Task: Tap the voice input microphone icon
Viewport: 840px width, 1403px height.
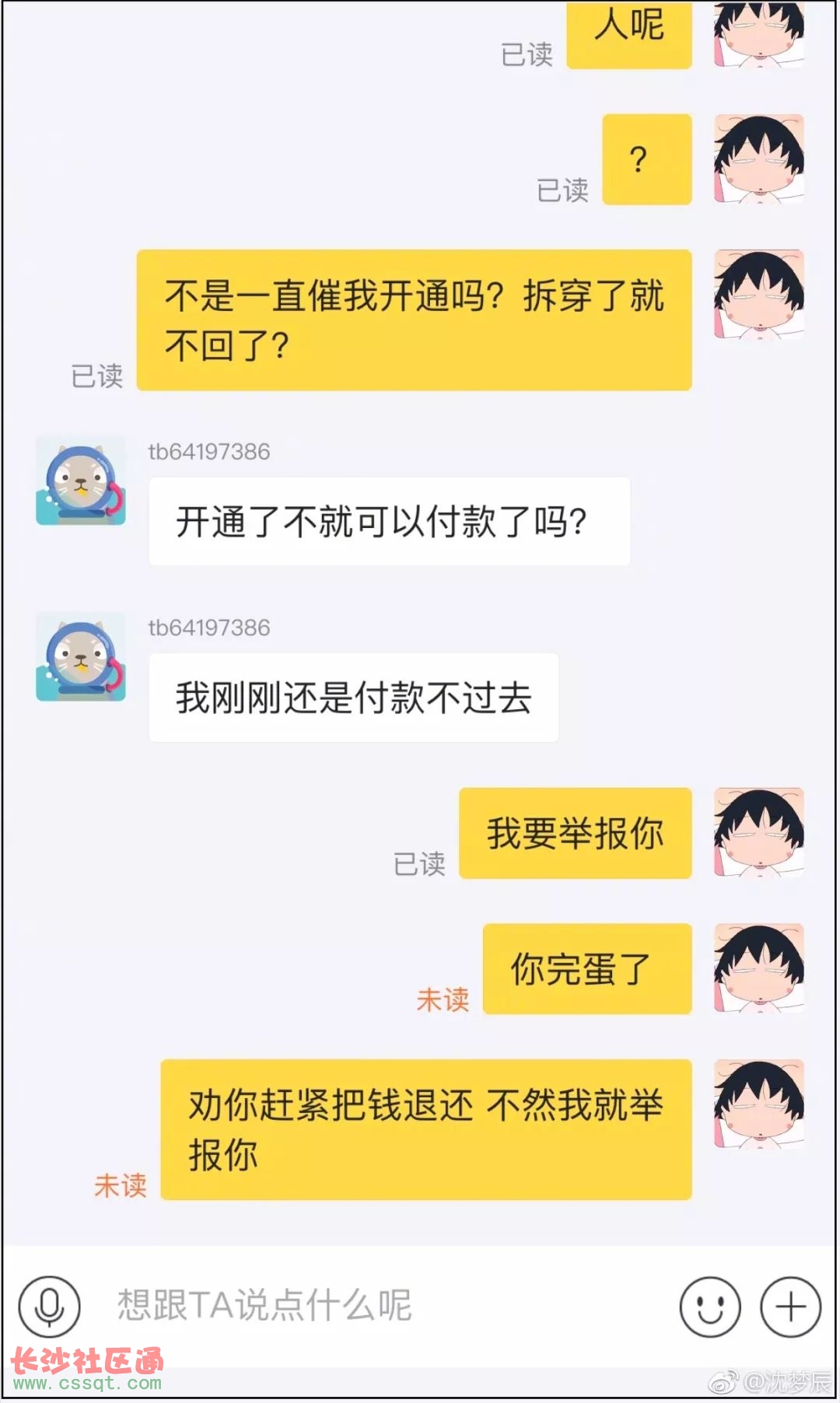Action: pos(49,1306)
